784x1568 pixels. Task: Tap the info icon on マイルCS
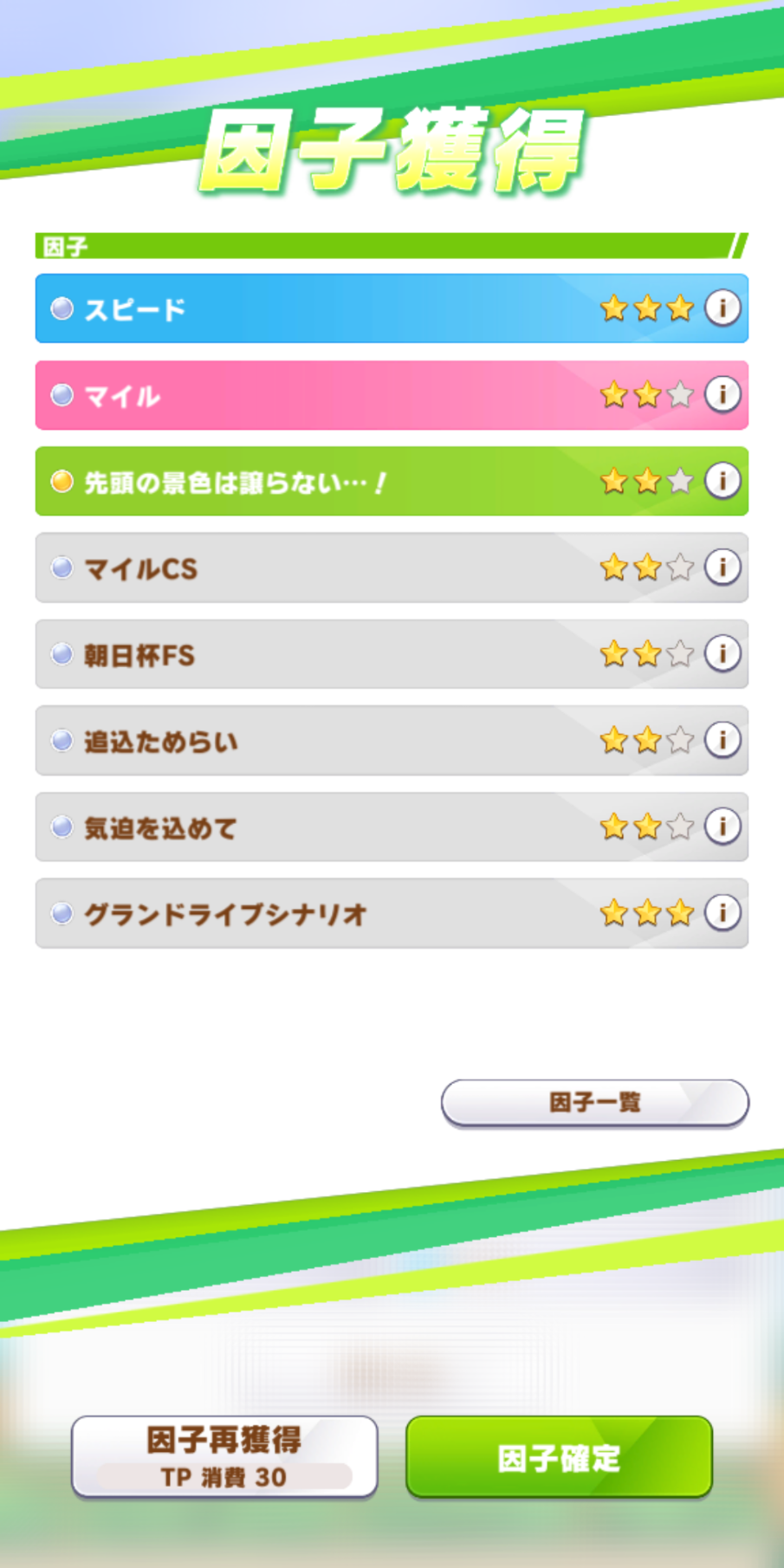[722, 567]
